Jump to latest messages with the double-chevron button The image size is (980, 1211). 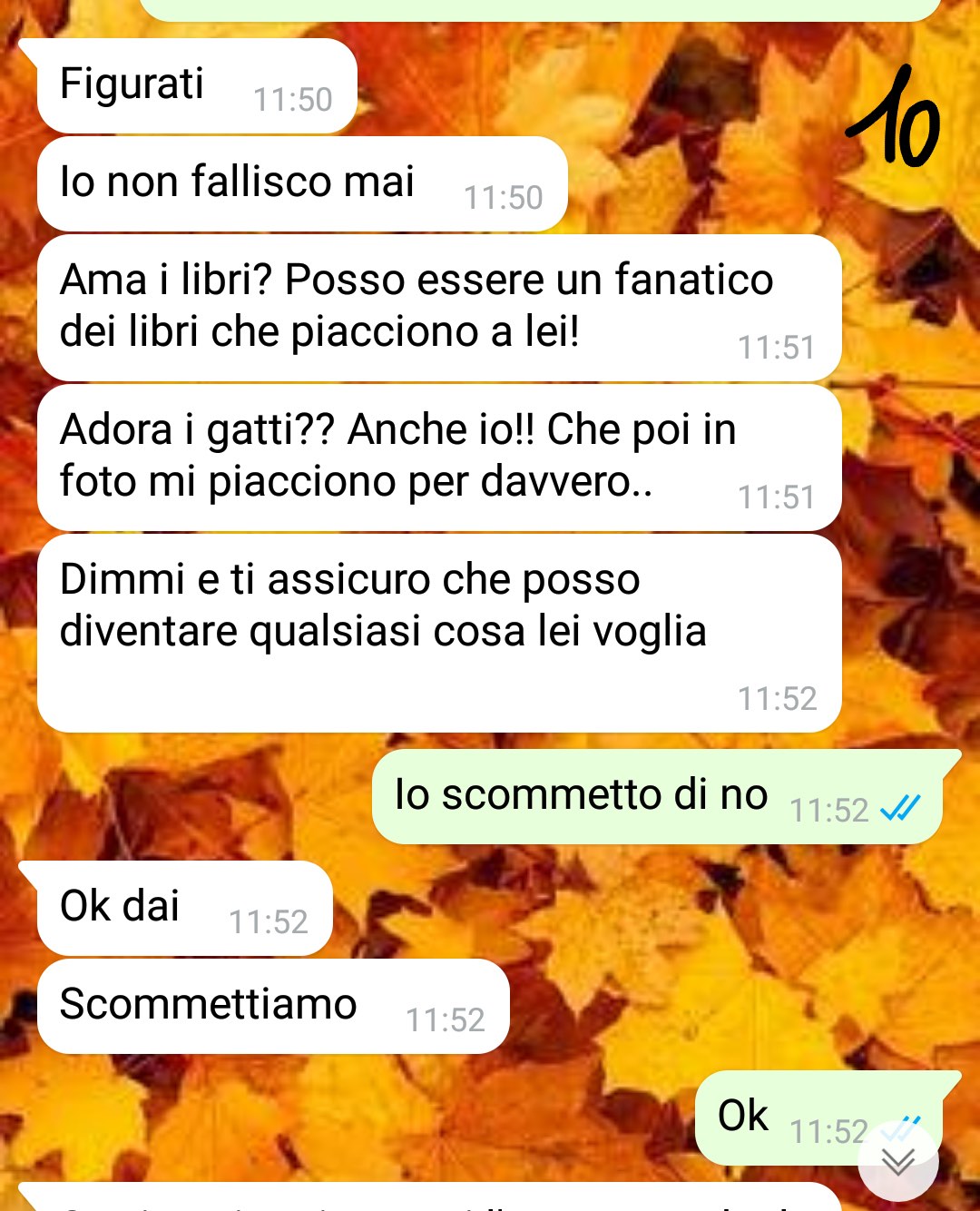click(x=897, y=1161)
